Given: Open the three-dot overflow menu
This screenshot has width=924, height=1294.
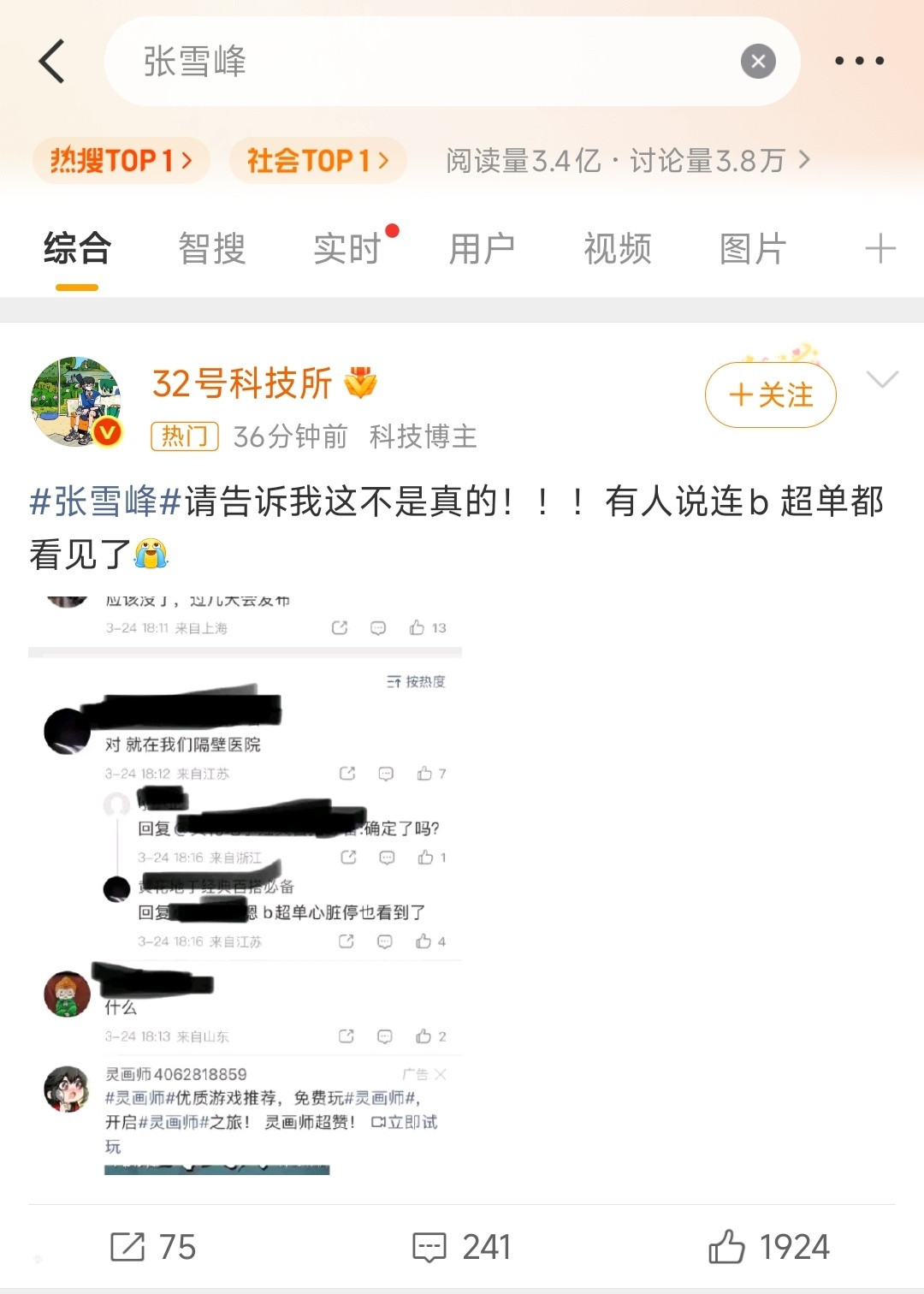Looking at the screenshot, I should pyautogui.click(x=861, y=61).
